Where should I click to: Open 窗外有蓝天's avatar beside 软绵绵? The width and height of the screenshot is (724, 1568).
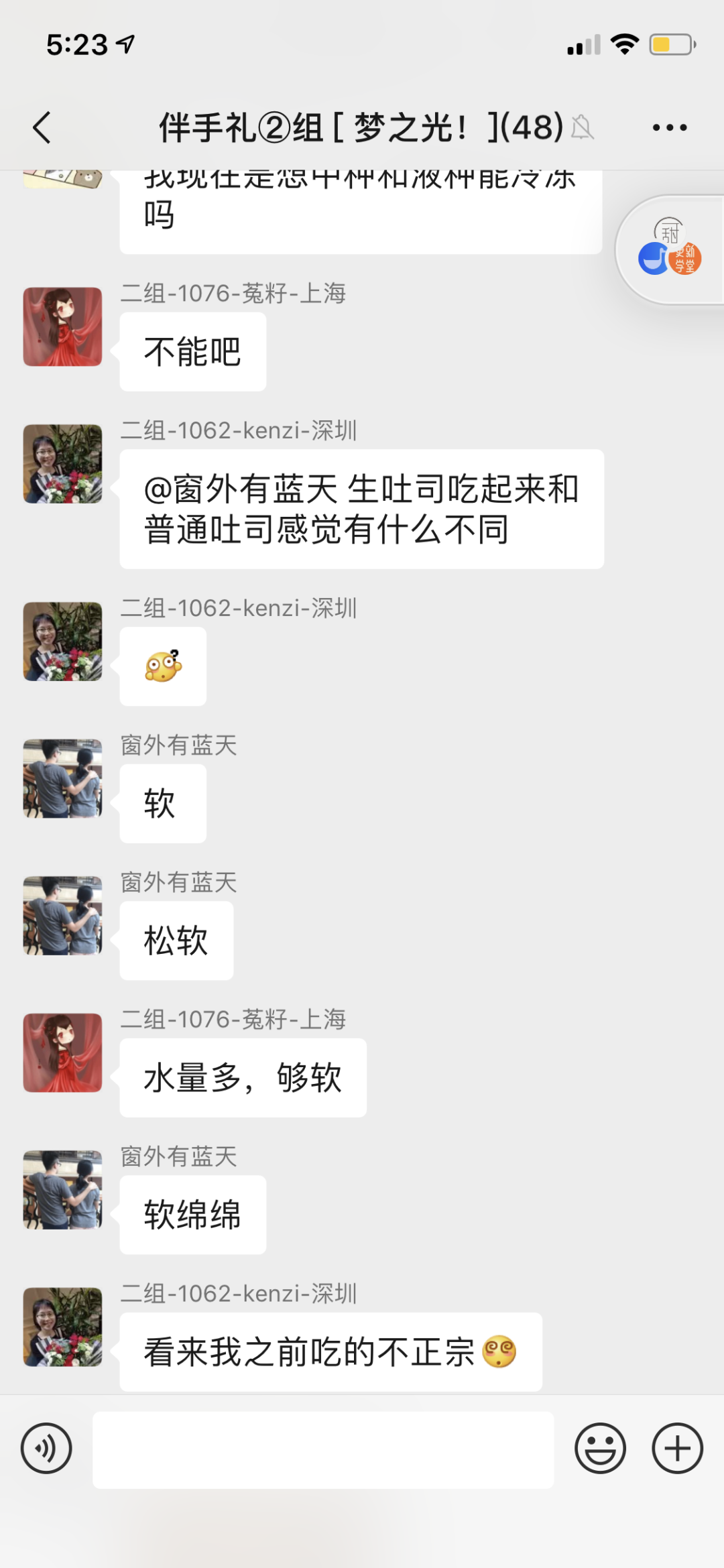[x=62, y=1189]
